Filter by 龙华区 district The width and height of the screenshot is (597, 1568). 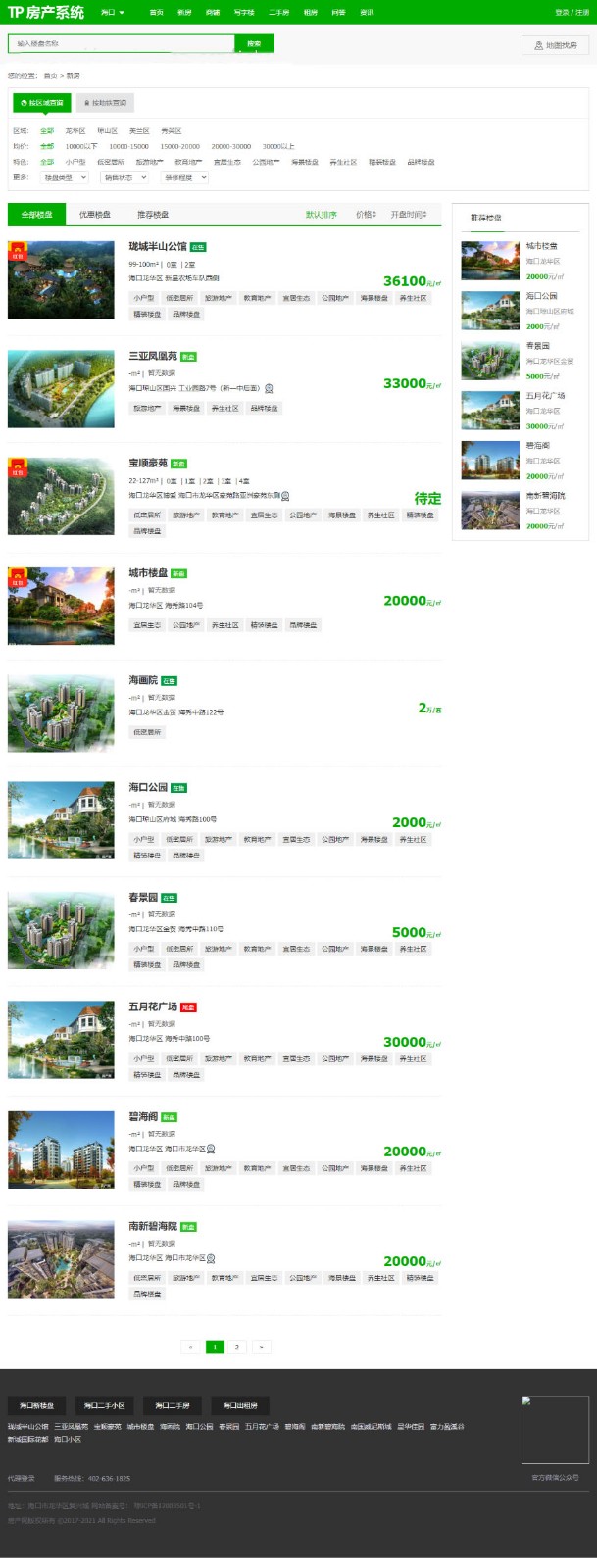[x=75, y=131]
